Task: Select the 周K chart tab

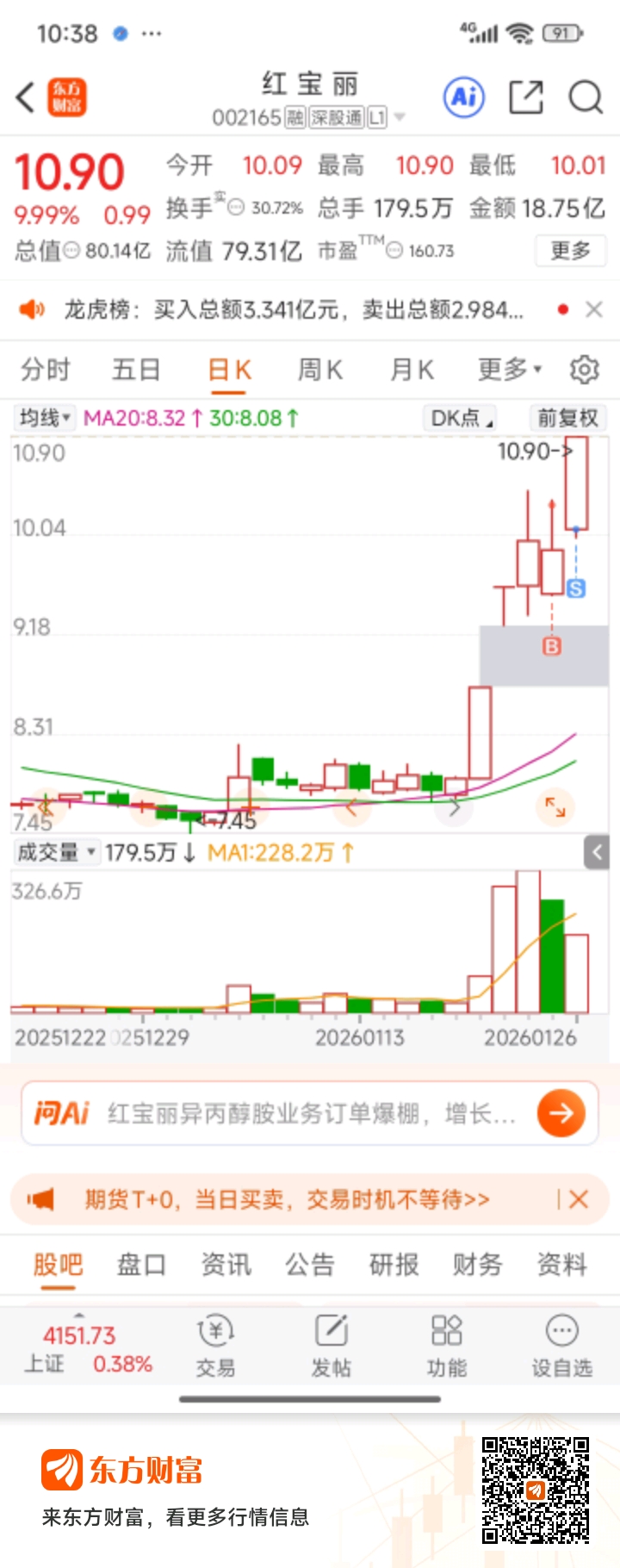Action: (x=319, y=370)
